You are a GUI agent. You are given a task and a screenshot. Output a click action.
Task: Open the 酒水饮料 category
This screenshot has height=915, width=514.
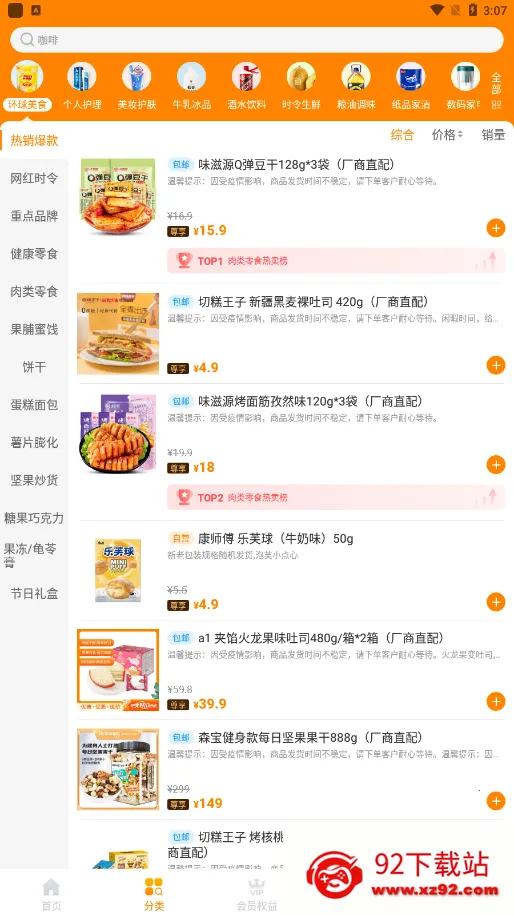(x=247, y=86)
